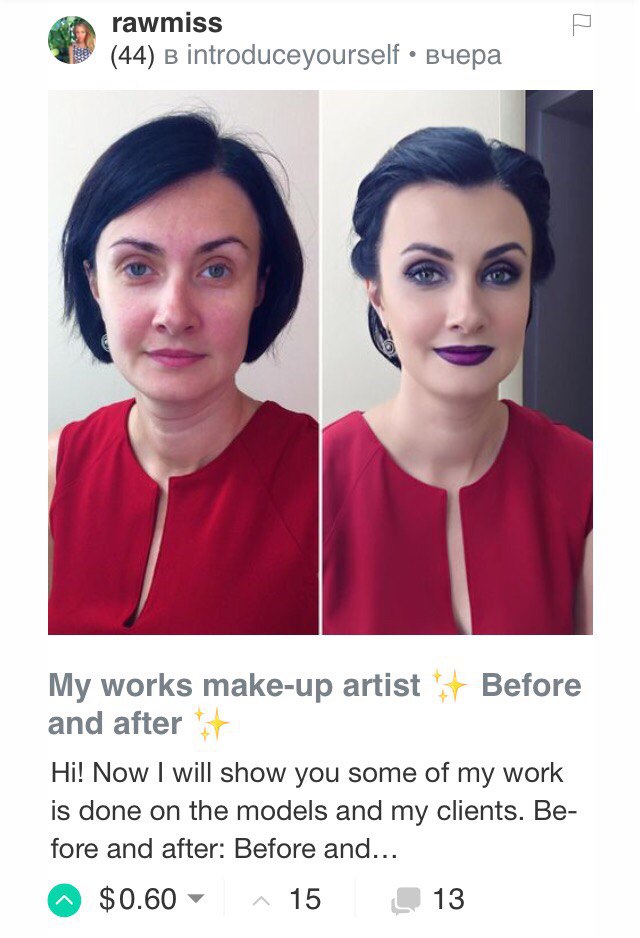The height and width of the screenshot is (938, 640).
Task: Flag this post
Action: point(582,26)
